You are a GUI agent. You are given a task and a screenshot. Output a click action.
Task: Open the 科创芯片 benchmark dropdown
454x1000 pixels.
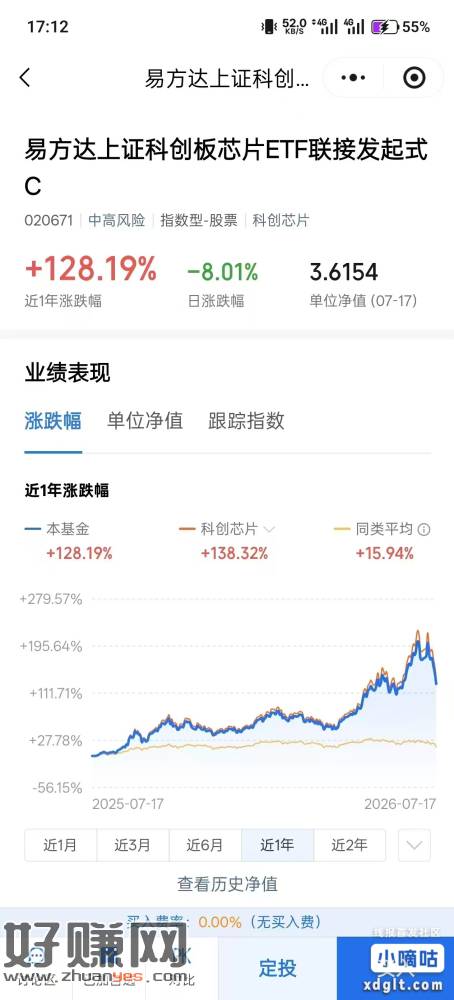point(269,529)
